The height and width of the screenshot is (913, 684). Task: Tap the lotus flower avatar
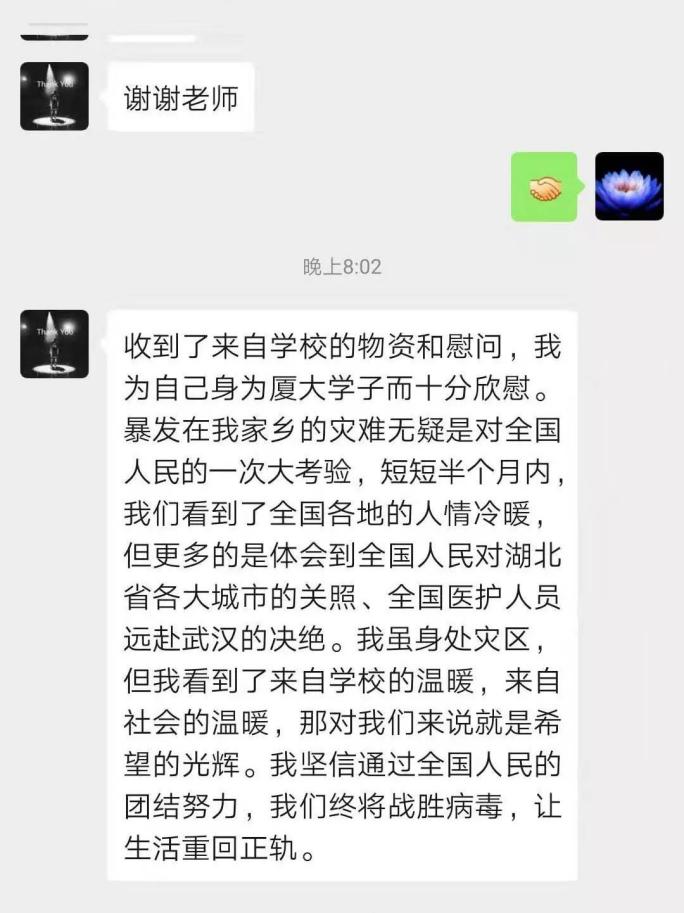point(629,186)
